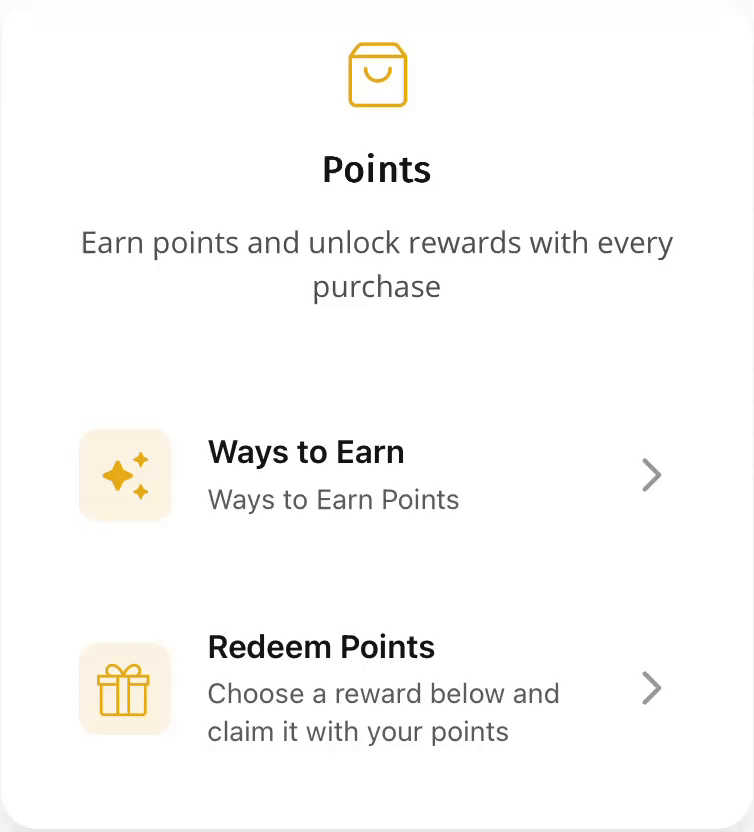Click the arrow next to Ways to Earn Points
The width and height of the screenshot is (754, 832).
[651, 475]
